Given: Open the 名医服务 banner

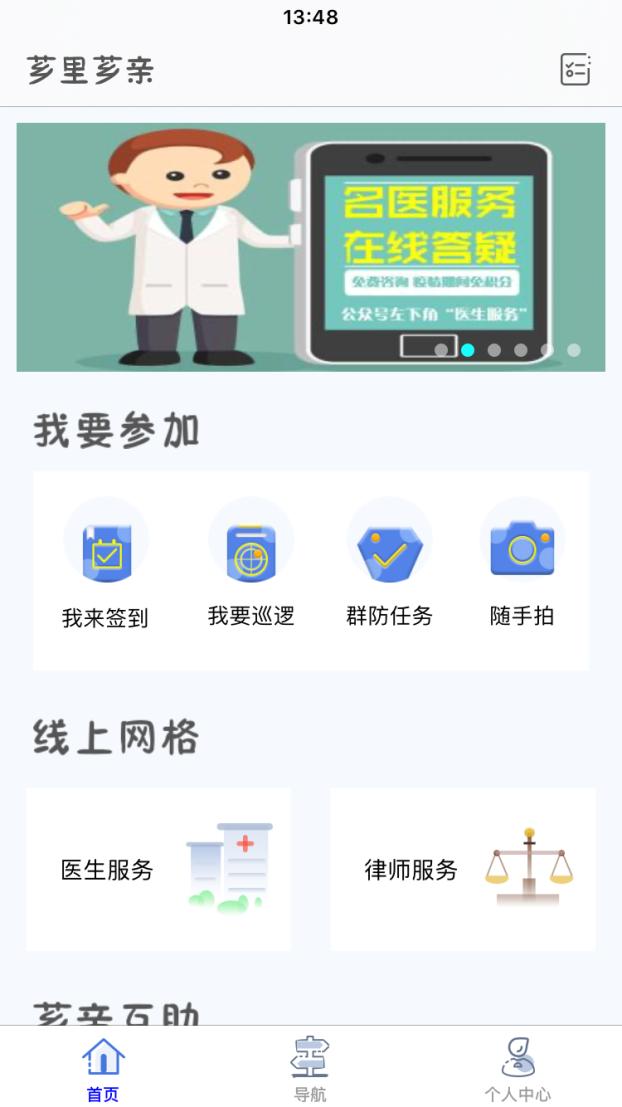Looking at the screenshot, I should coord(310,246).
